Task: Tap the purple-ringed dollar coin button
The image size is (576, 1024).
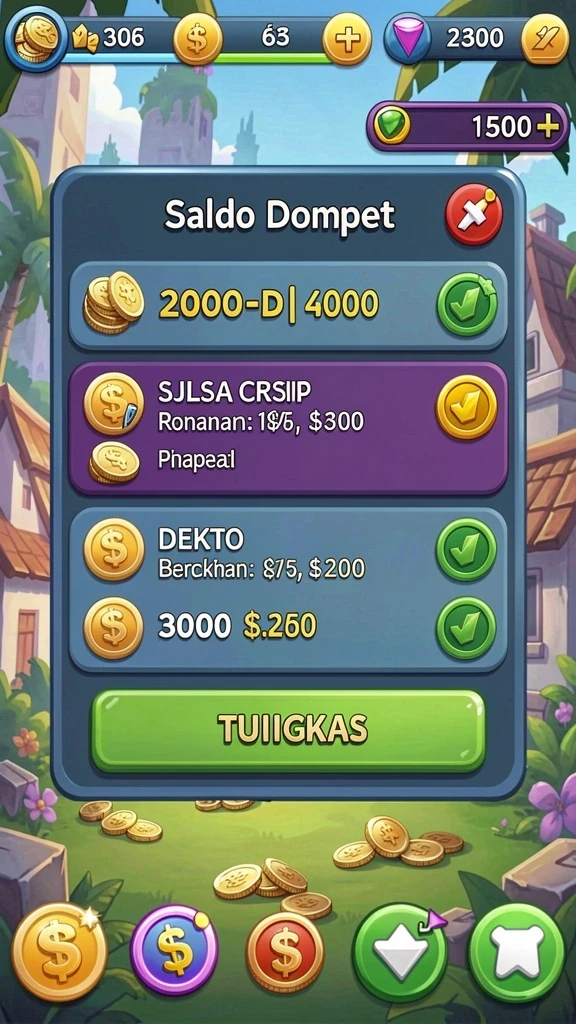Action: 174,950
